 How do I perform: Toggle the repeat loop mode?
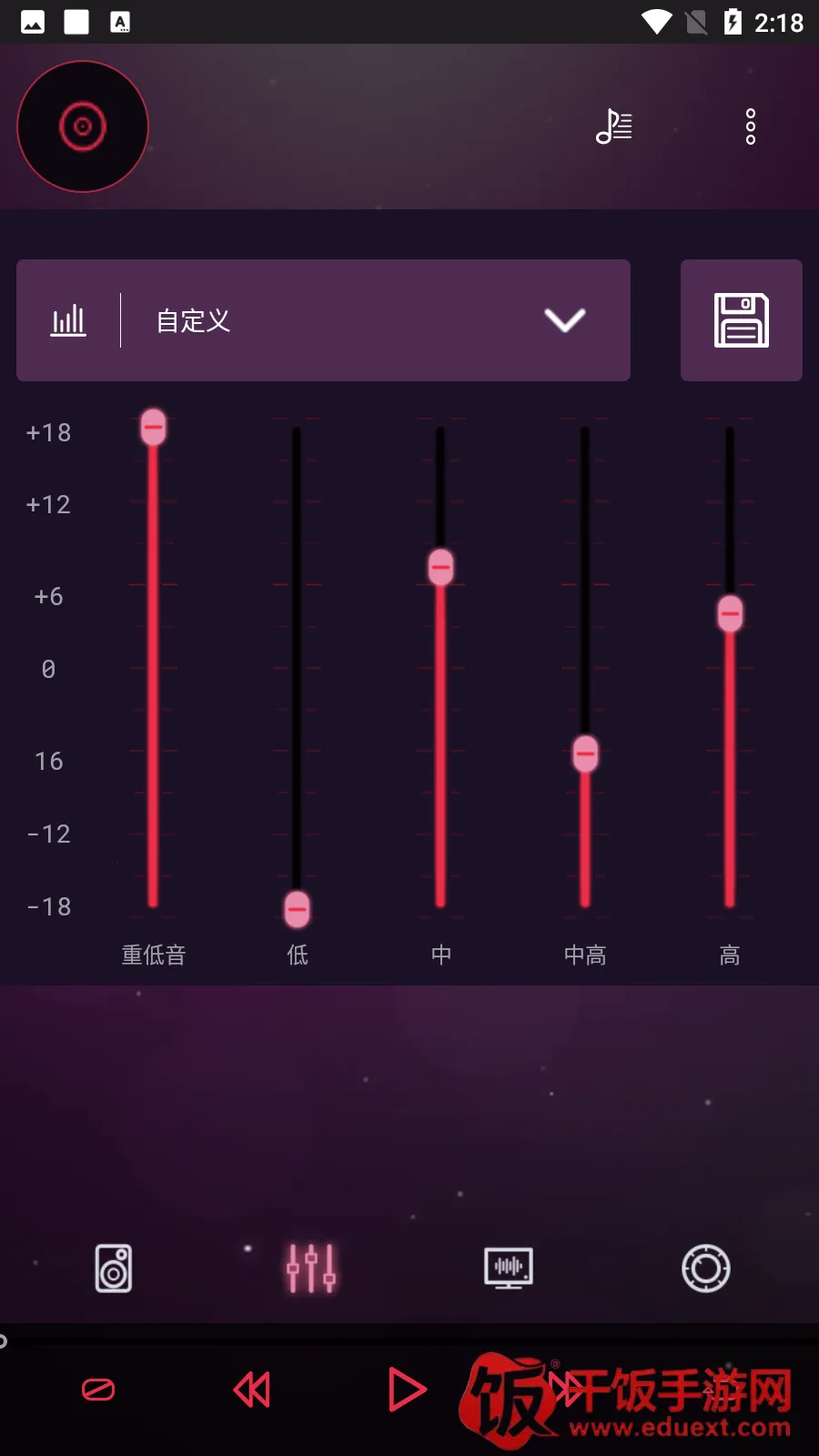pyautogui.click(x=98, y=1390)
